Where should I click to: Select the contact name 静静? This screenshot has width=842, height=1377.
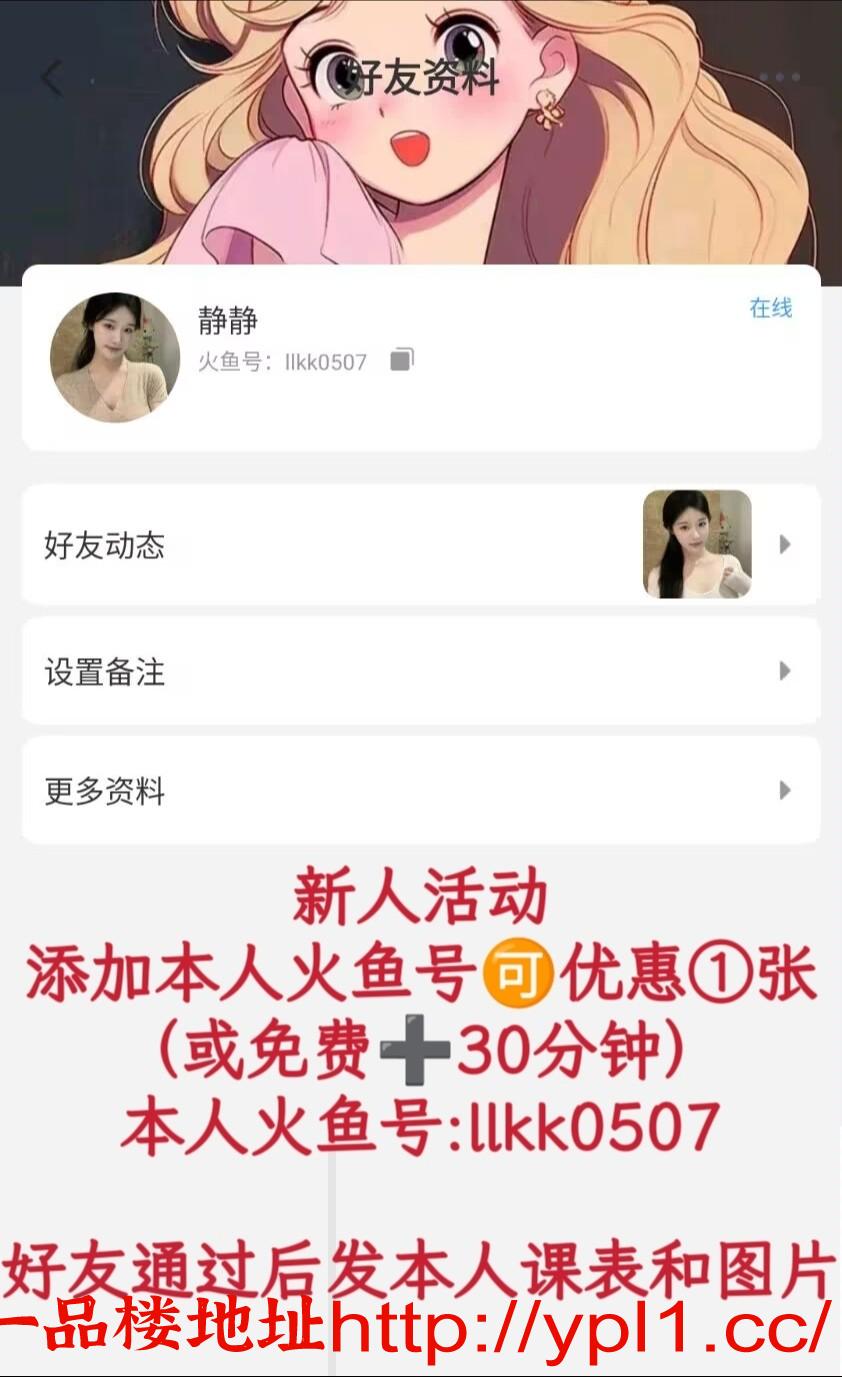click(x=225, y=322)
